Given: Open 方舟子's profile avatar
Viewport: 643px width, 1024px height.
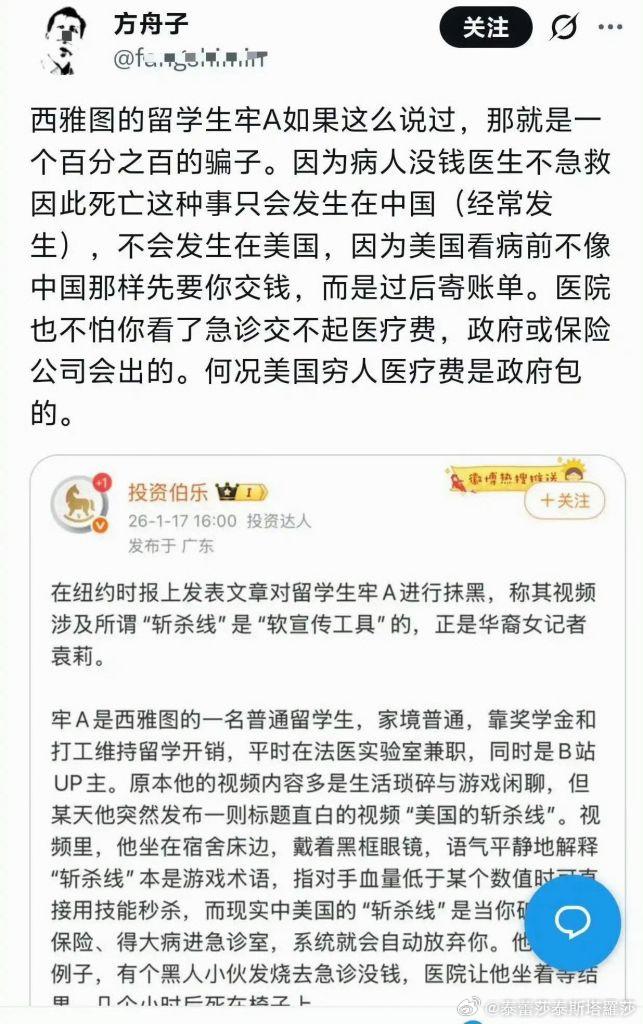Looking at the screenshot, I should pos(69,40).
